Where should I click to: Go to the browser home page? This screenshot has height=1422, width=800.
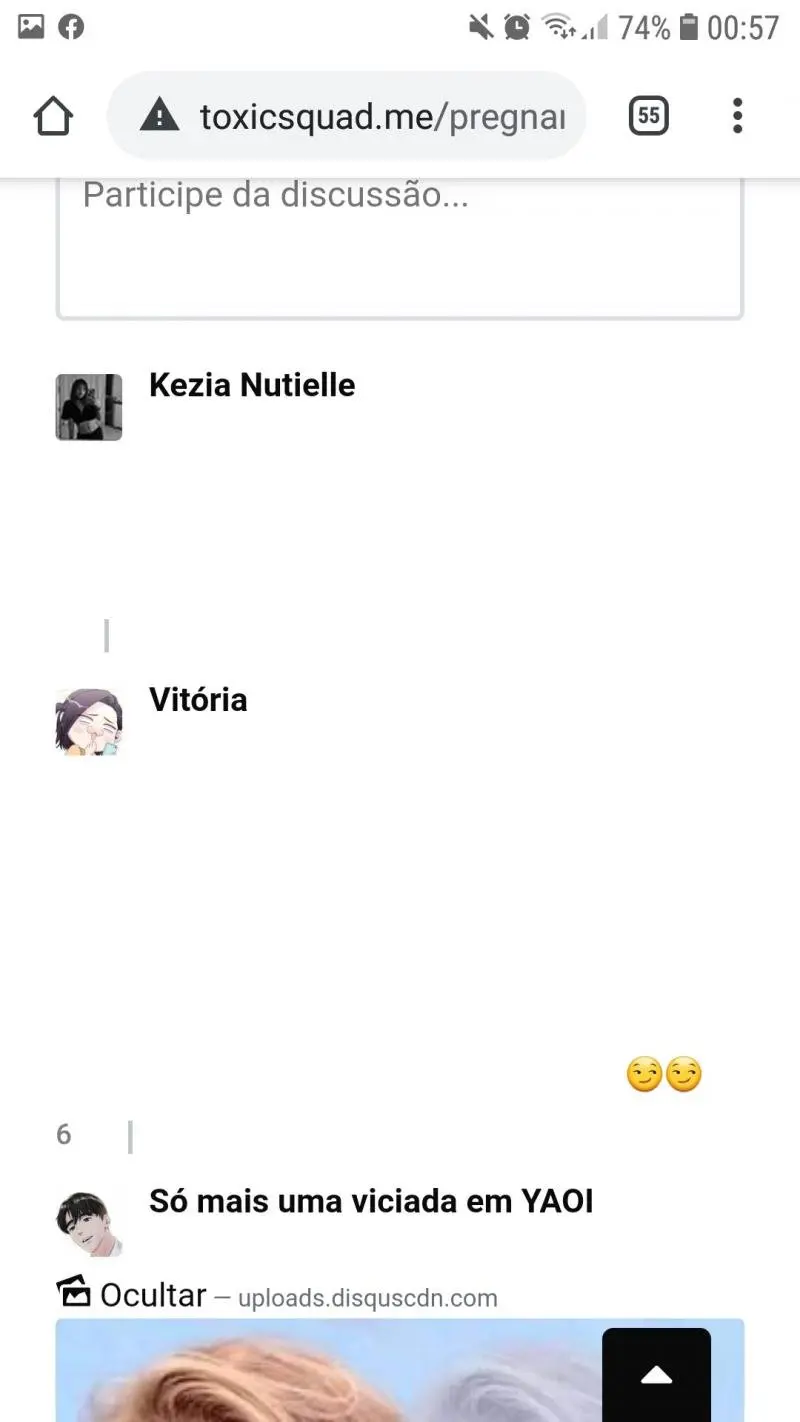click(x=54, y=117)
